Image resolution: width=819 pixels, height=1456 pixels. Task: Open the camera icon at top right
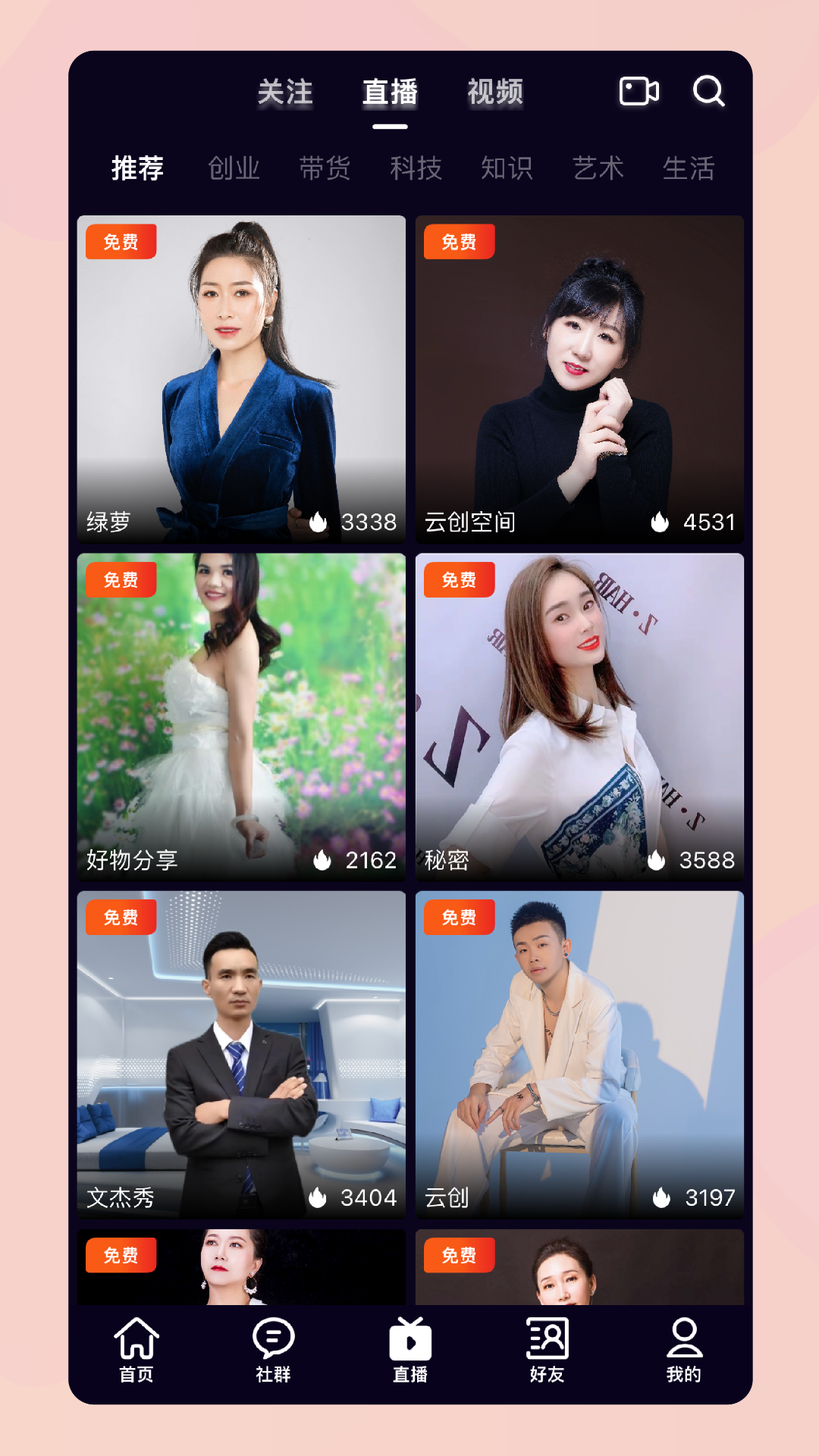coord(638,93)
